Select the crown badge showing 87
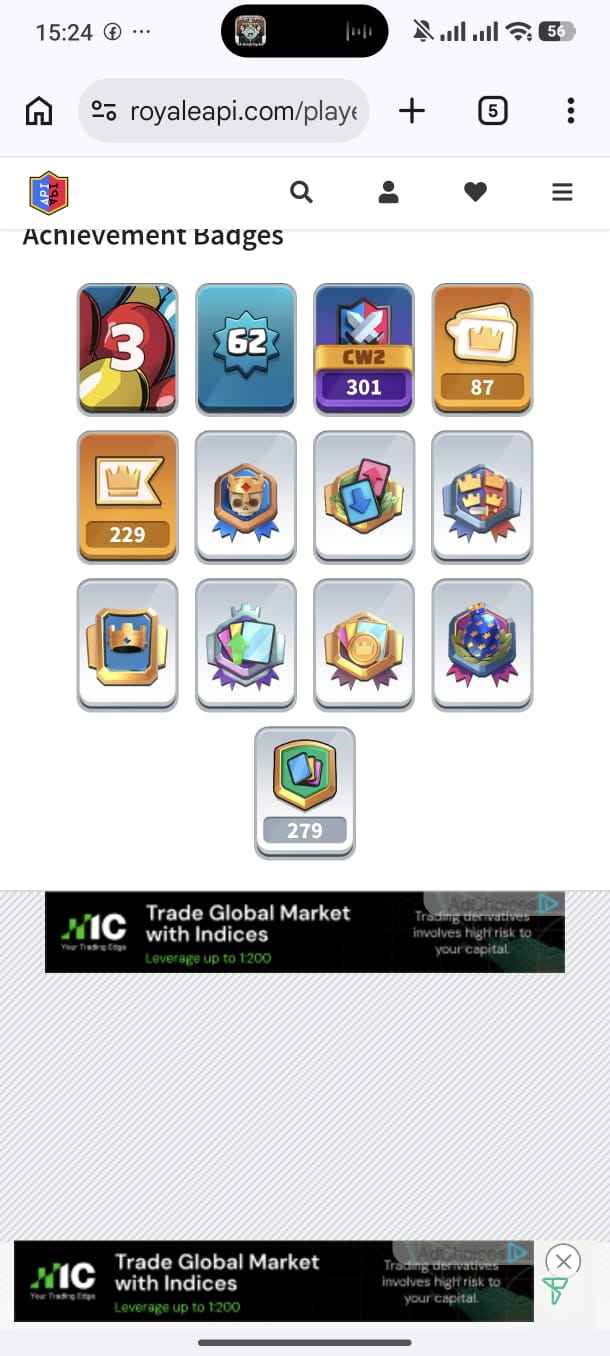This screenshot has height=1356, width=610. (x=482, y=348)
